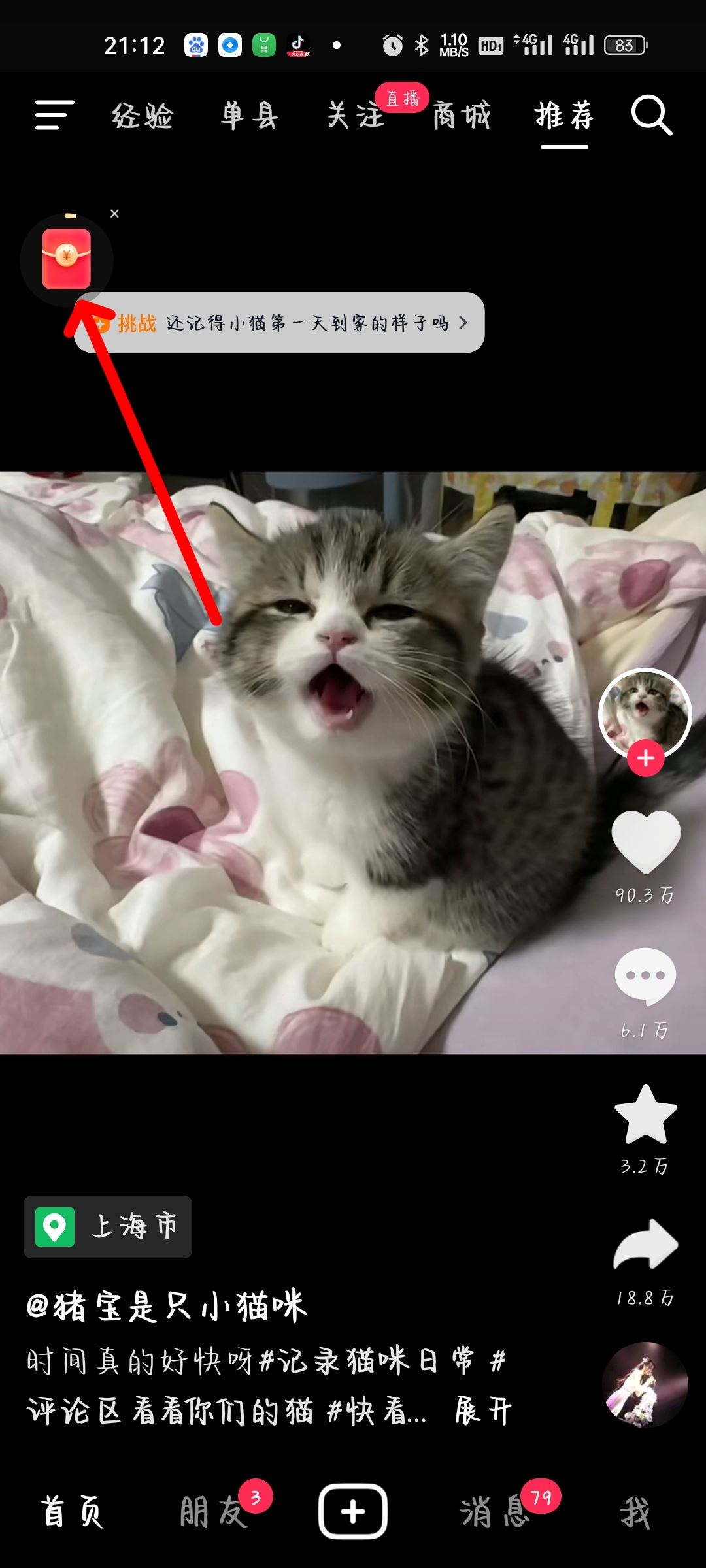Image resolution: width=706 pixels, height=1568 pixels.
Task: Open the comments bubble
Action: point(646,976)
